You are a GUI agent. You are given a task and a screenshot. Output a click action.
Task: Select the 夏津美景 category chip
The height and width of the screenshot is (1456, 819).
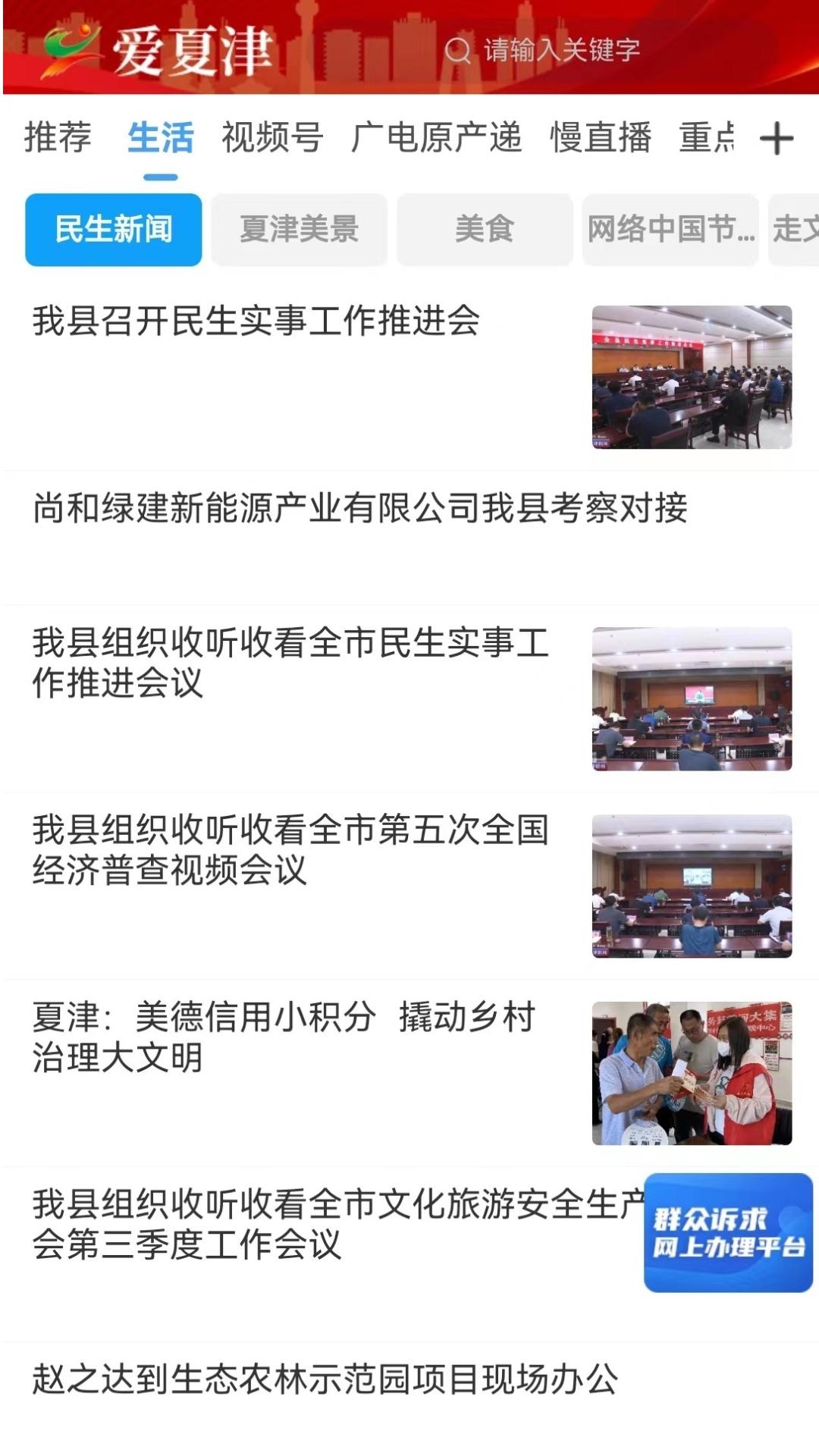pyautogui.click(x=300, y=229)
